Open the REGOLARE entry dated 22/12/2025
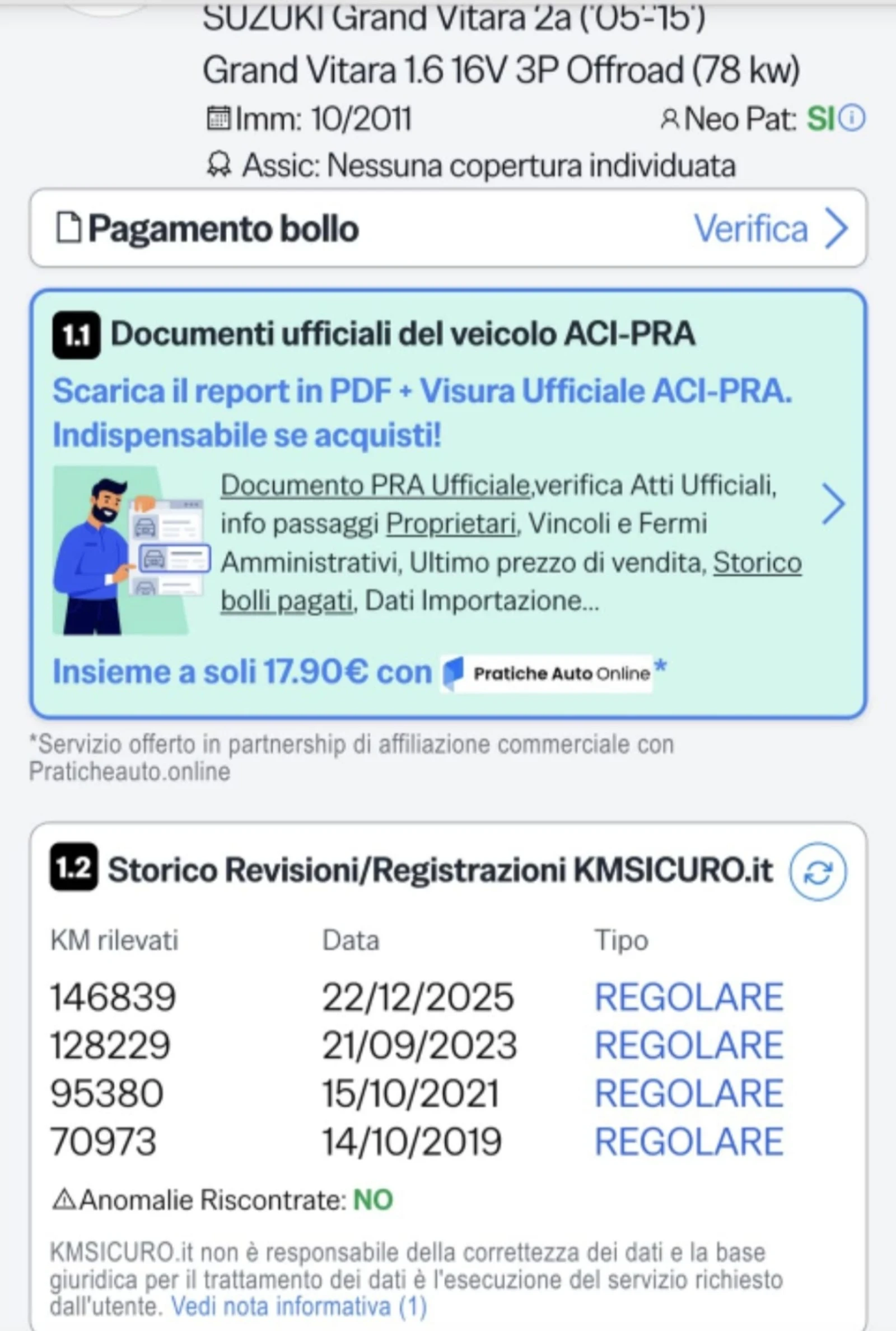Image resolution: width=896 pixels, height=1331 pixels. pos(689,997)
